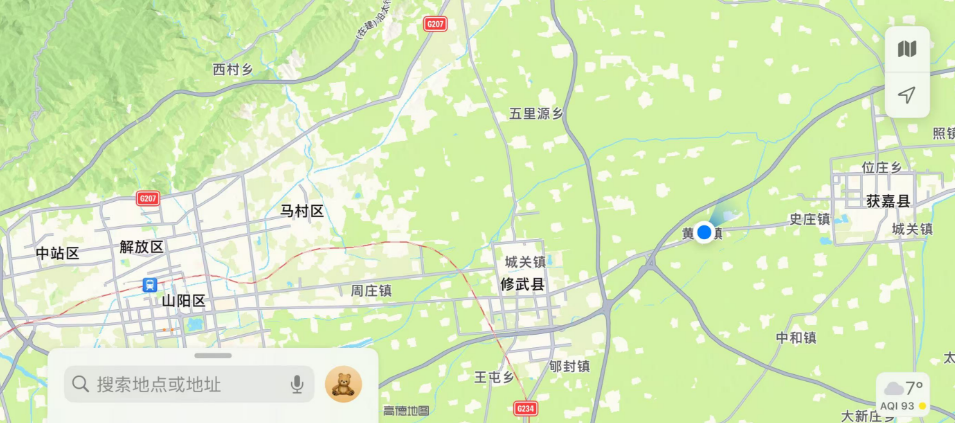The height and width of the screenshot is (423, 955).
Task: Center the map on current location
Action: tap(907, 95)
